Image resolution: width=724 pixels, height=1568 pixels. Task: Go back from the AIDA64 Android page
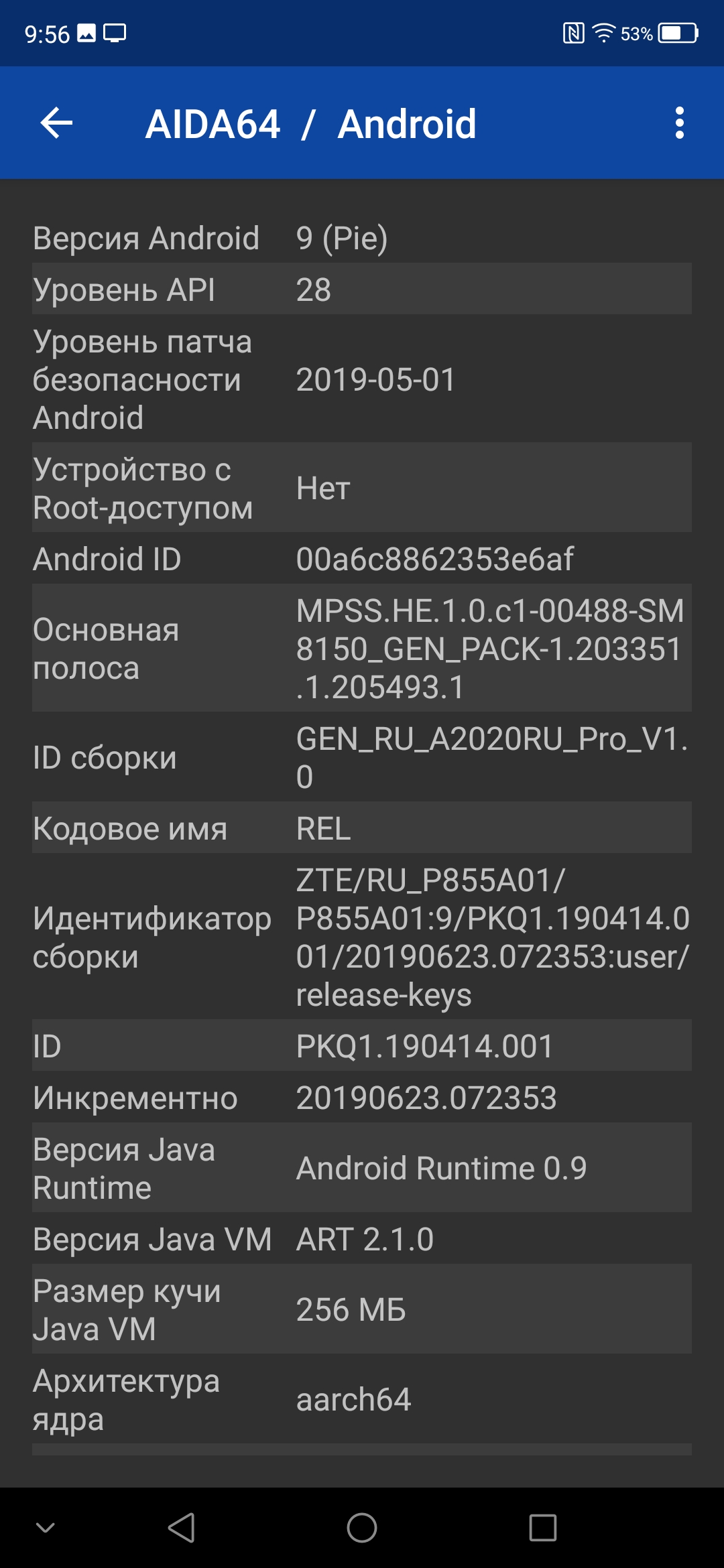[x=56, y=123]
